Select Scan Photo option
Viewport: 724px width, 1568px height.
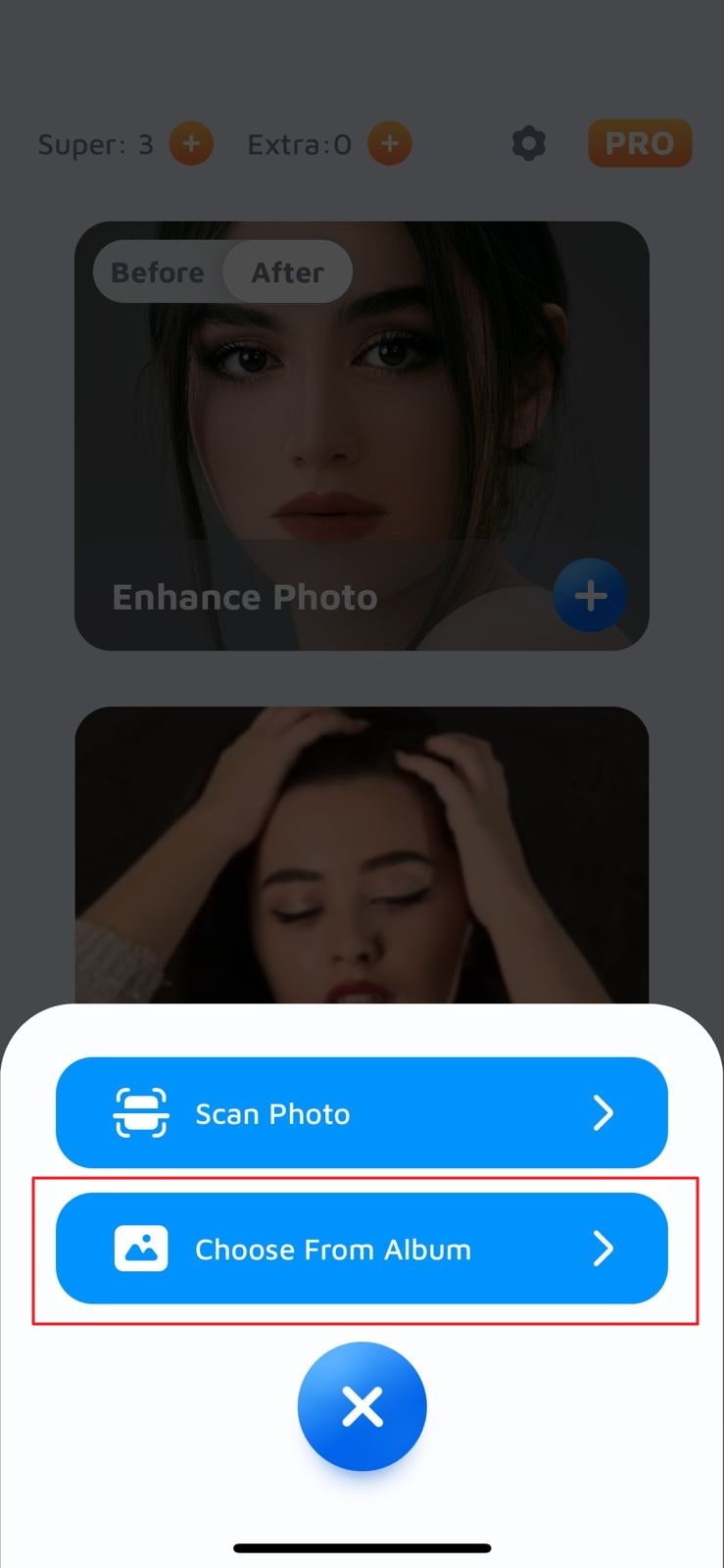[362, 1112]
